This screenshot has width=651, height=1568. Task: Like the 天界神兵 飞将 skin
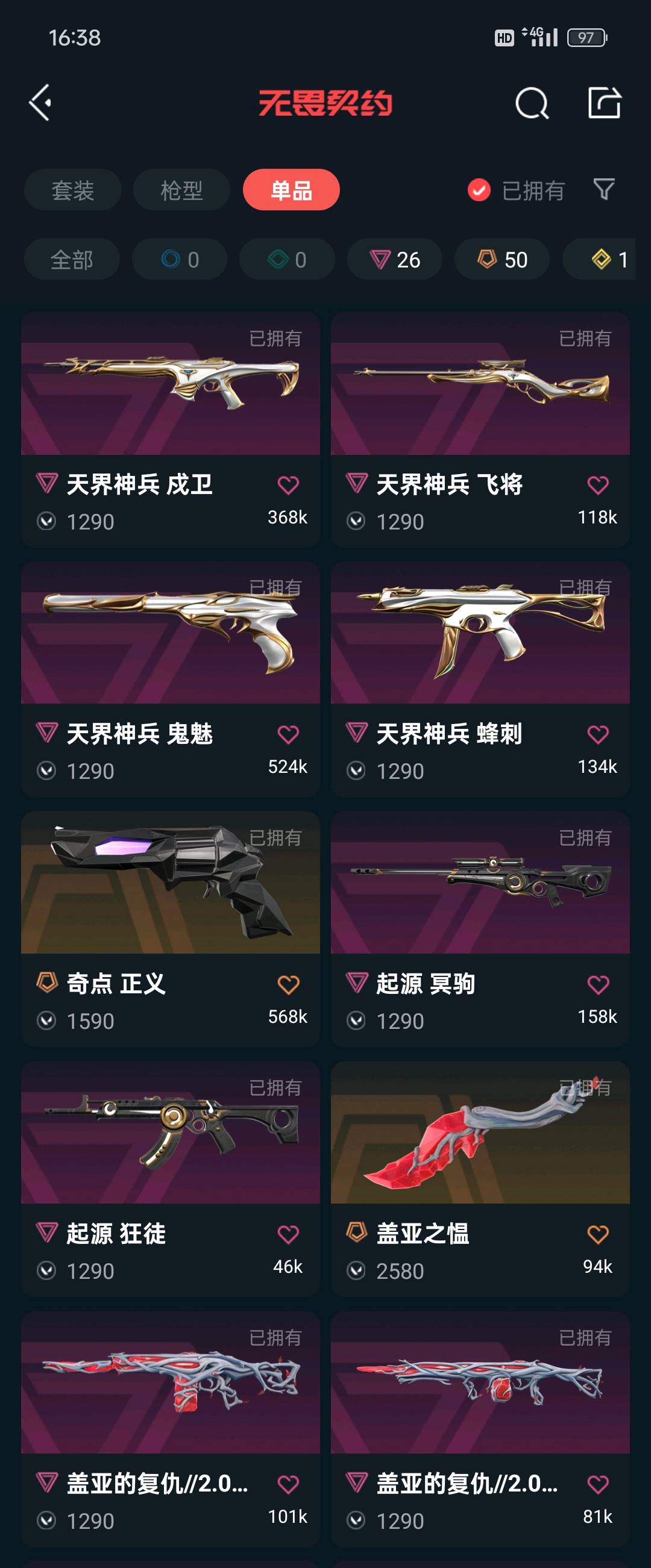click(x=597, y=485)
